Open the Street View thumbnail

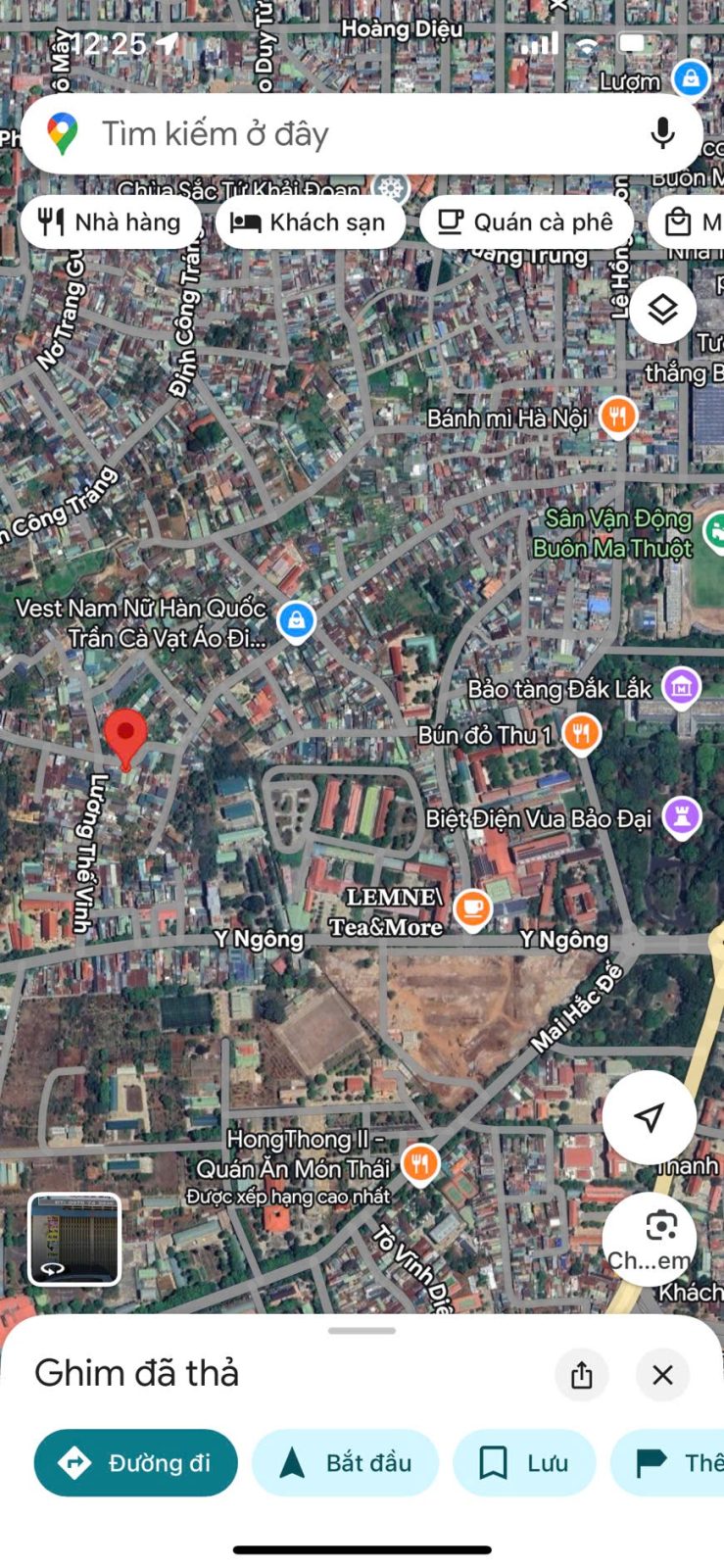coord(74,1239)
